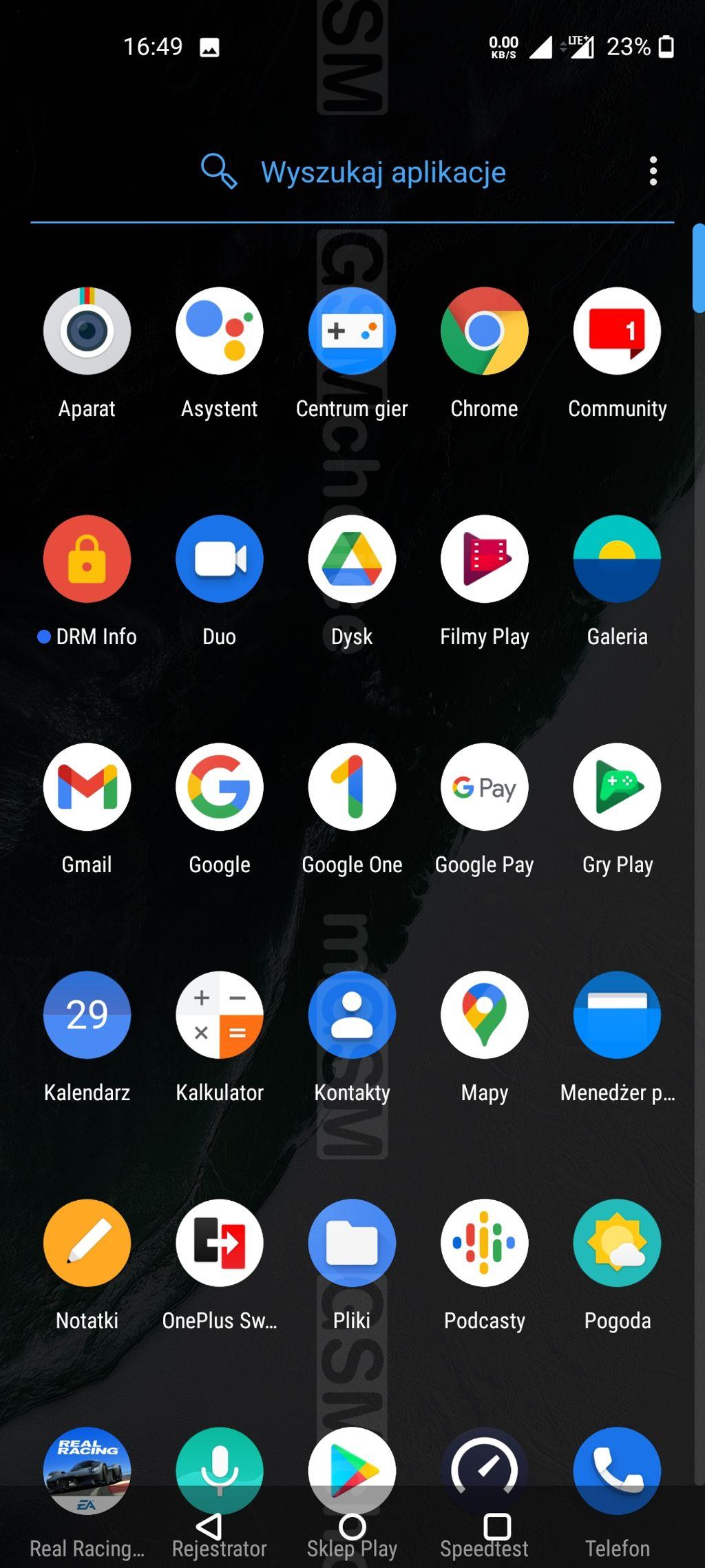Tap the Wyszukaj aplikacje search field
The image size is (705, 1568).
[x=382, y=172]
